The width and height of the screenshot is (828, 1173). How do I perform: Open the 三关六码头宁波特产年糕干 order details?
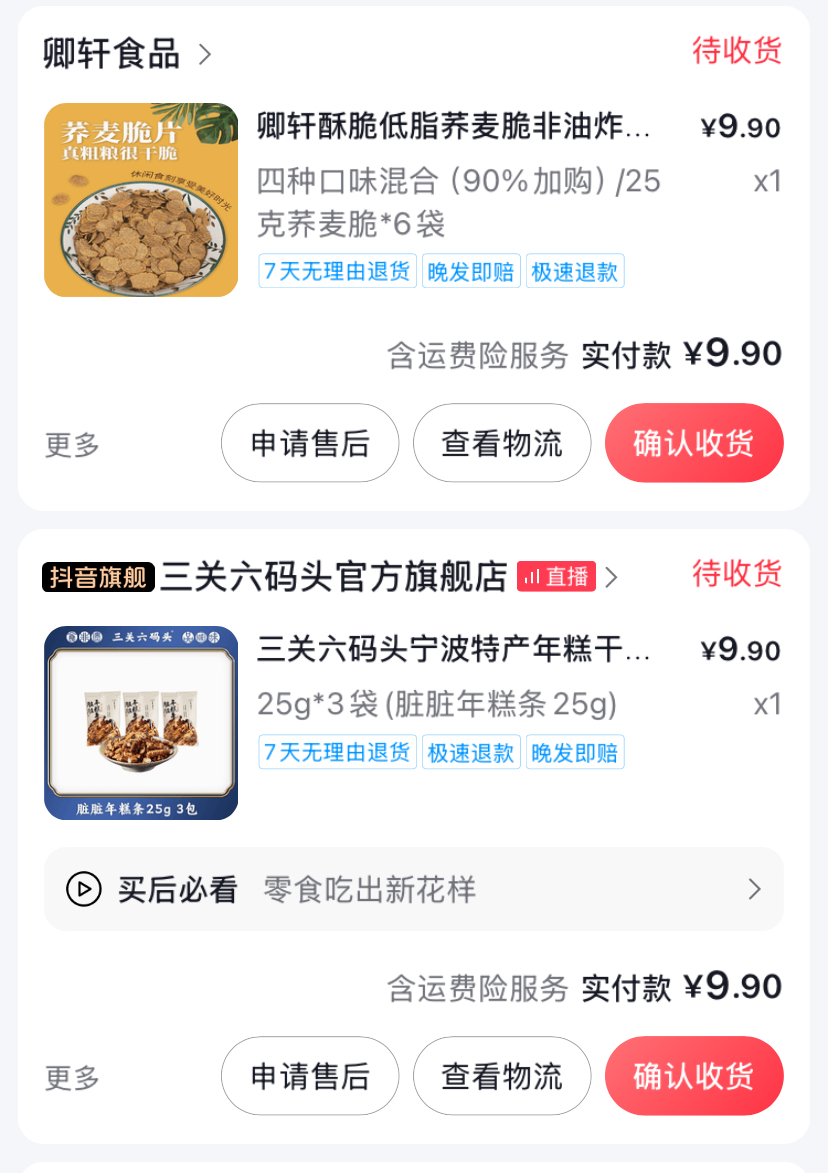click(454, 650)
